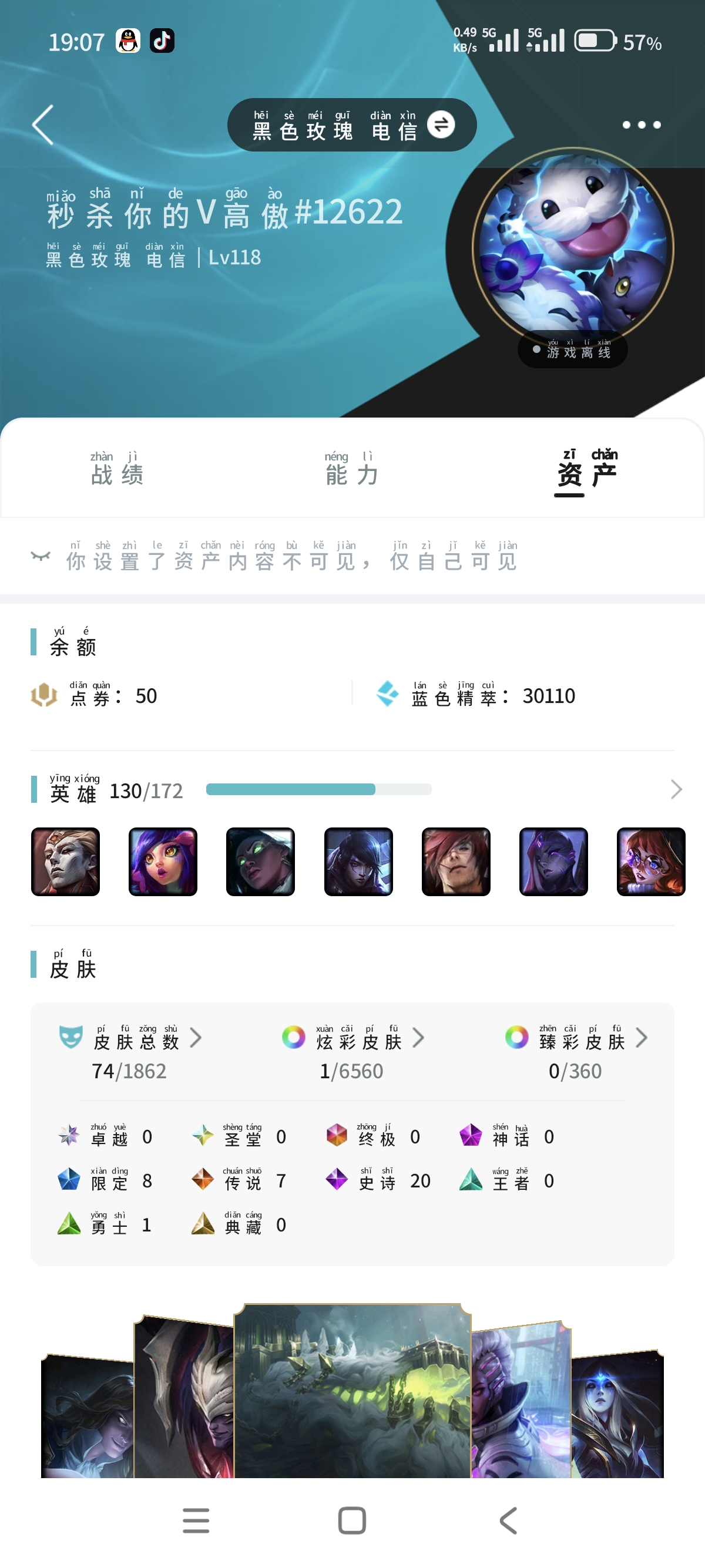Image resolution: width=705 pixels, height=1568 pixels.
Task: Expand the 英雄 130/172 champion list
Action: point(676,789)
